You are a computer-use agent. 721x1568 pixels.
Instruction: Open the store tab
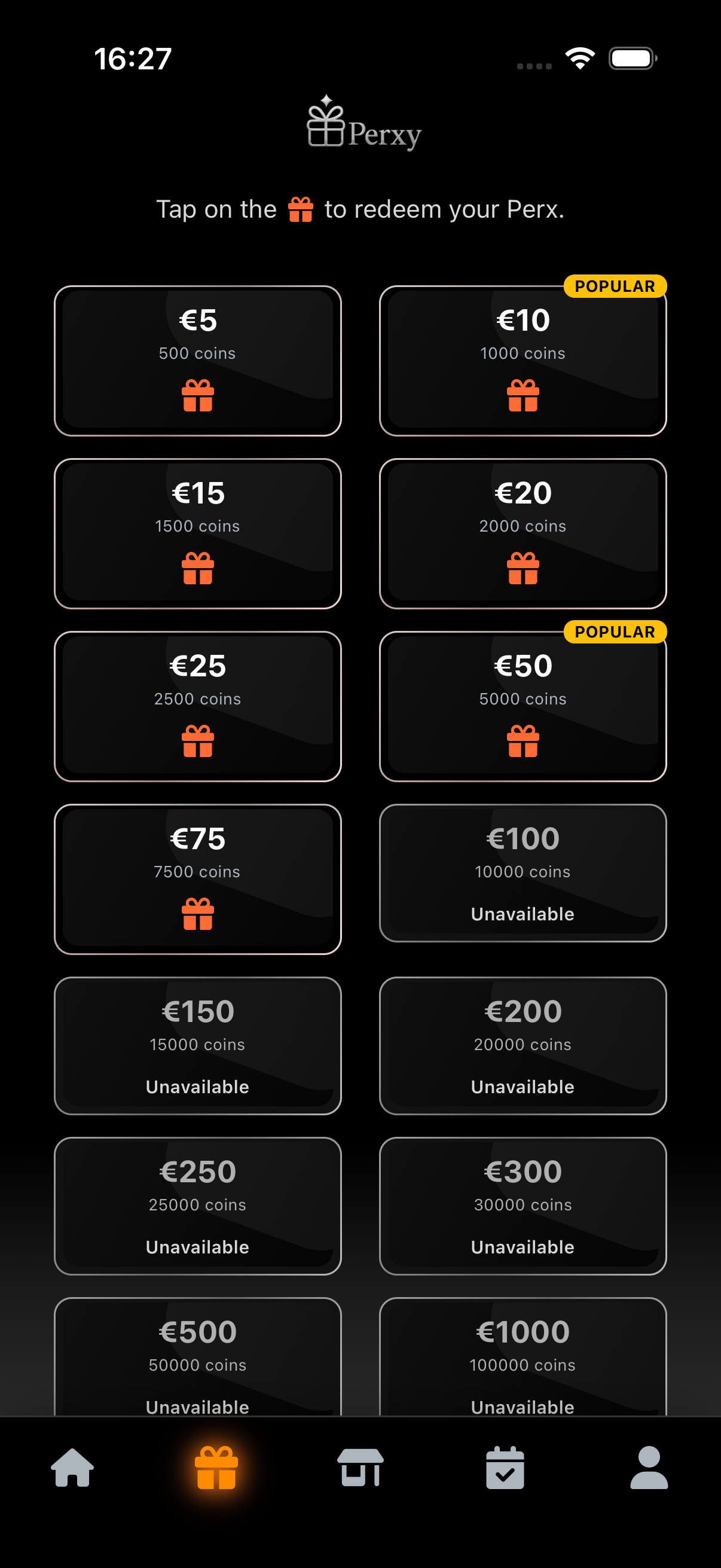(x=360, y=1467)
